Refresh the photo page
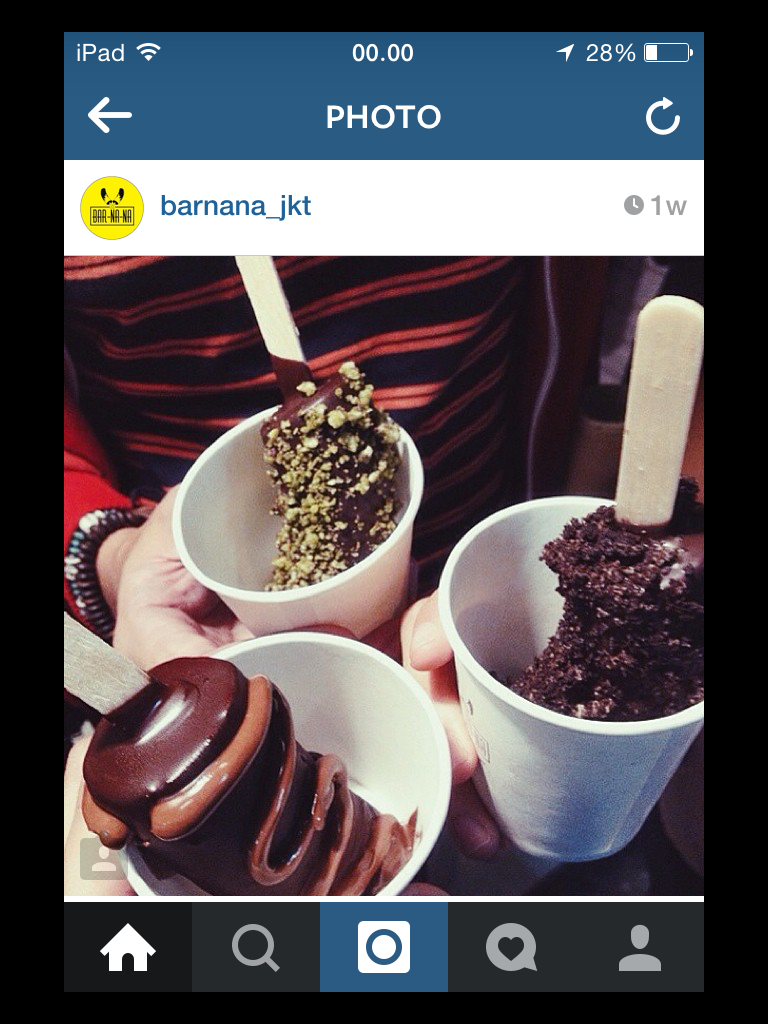The height and width of the screenshot is (1024, 768). click(x=662, y=117)
